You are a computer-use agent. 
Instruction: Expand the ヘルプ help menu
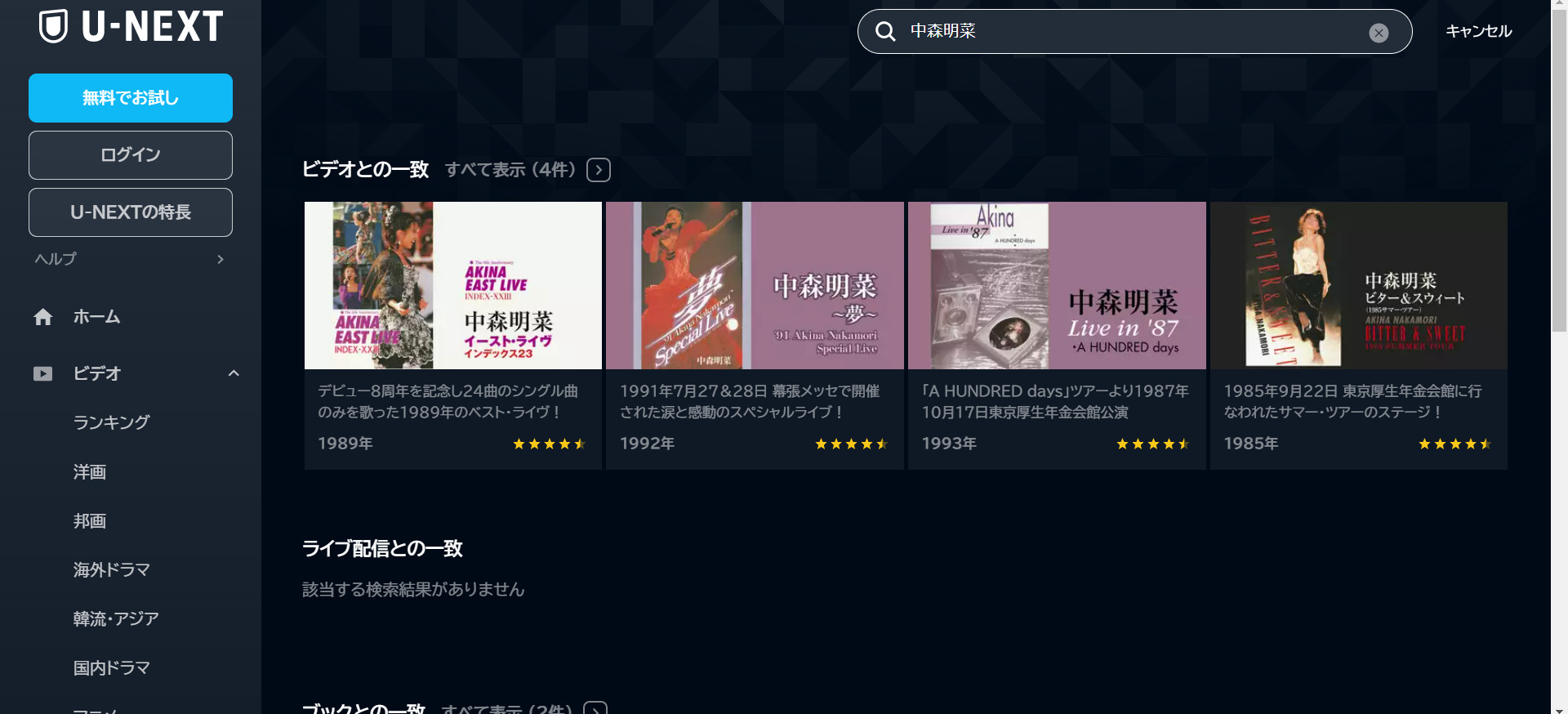(x=129, y=259)
